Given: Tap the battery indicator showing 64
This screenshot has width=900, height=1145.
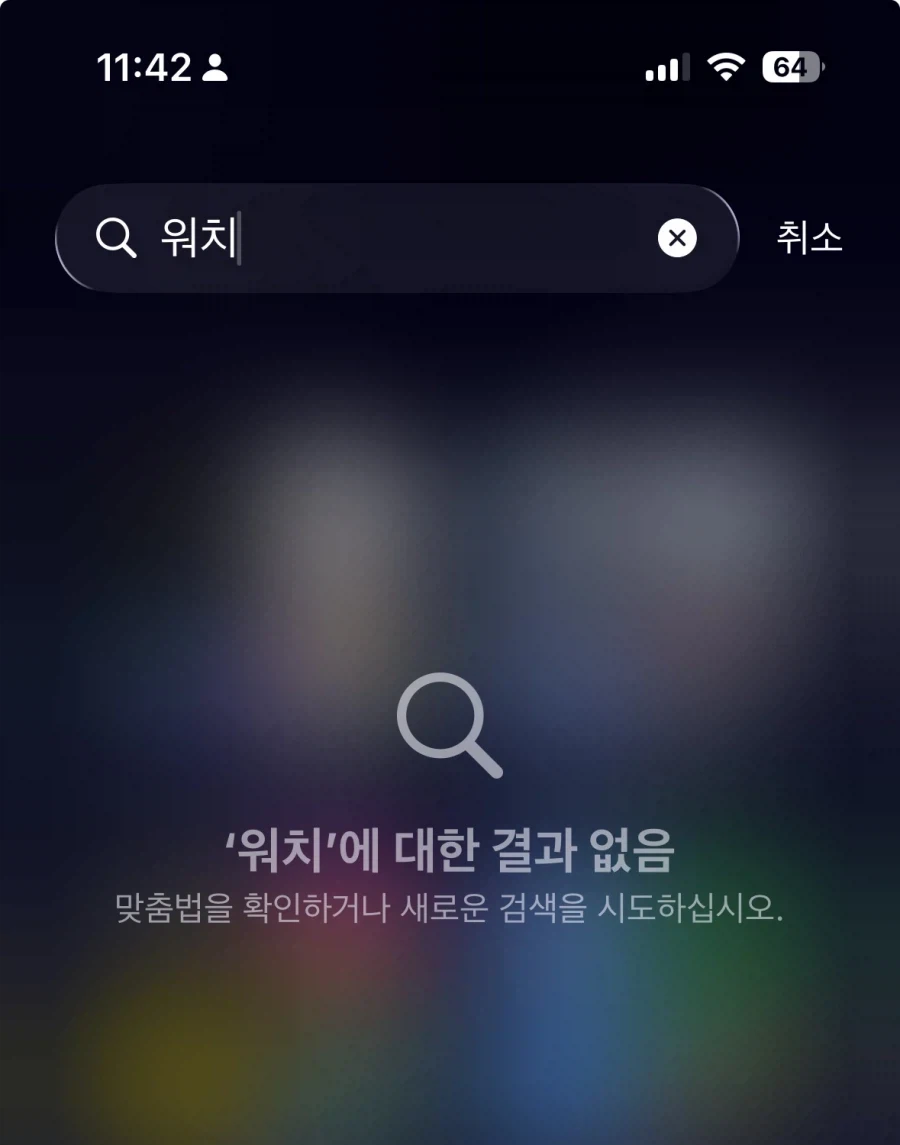Looking at the screenshot, I should click(x=790, y=65).
